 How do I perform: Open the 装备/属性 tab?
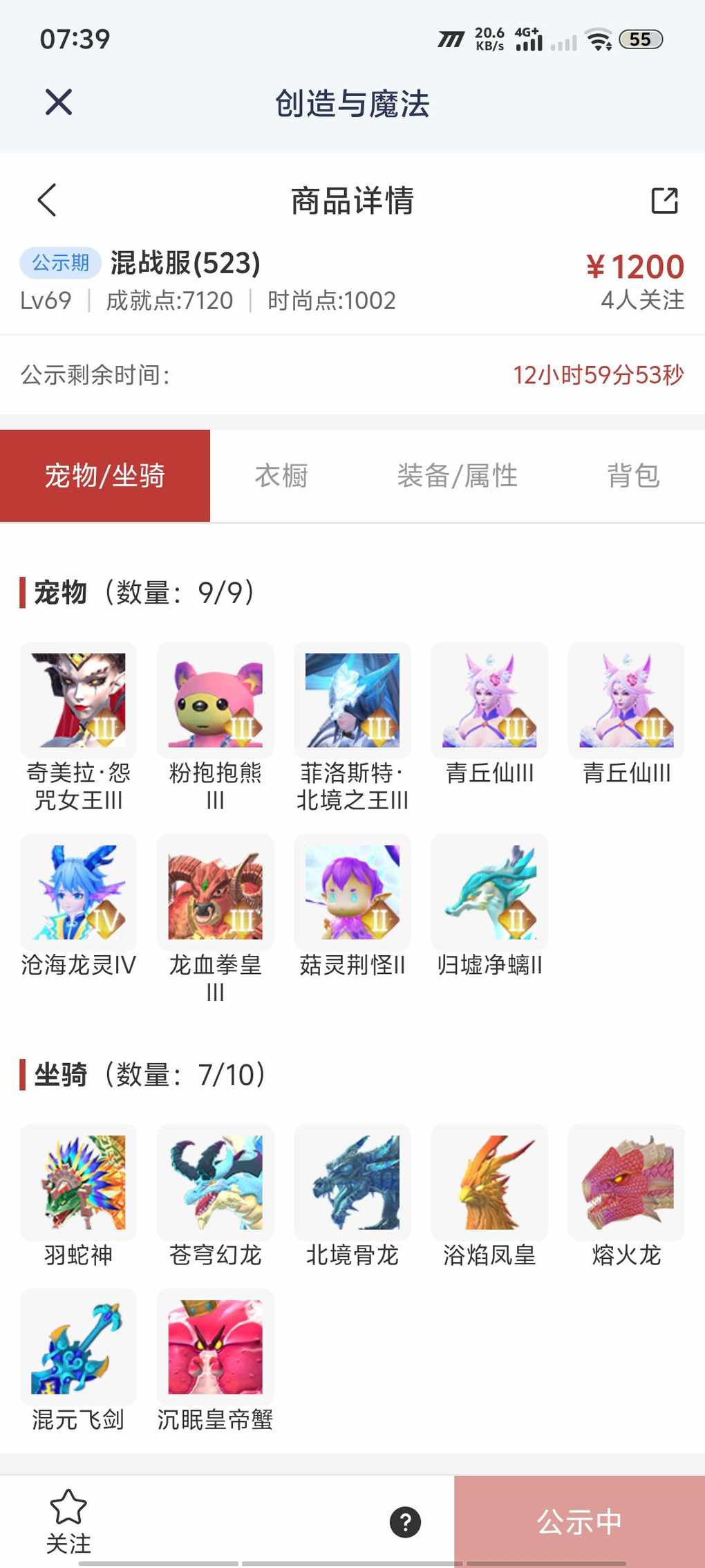point(457,476)
